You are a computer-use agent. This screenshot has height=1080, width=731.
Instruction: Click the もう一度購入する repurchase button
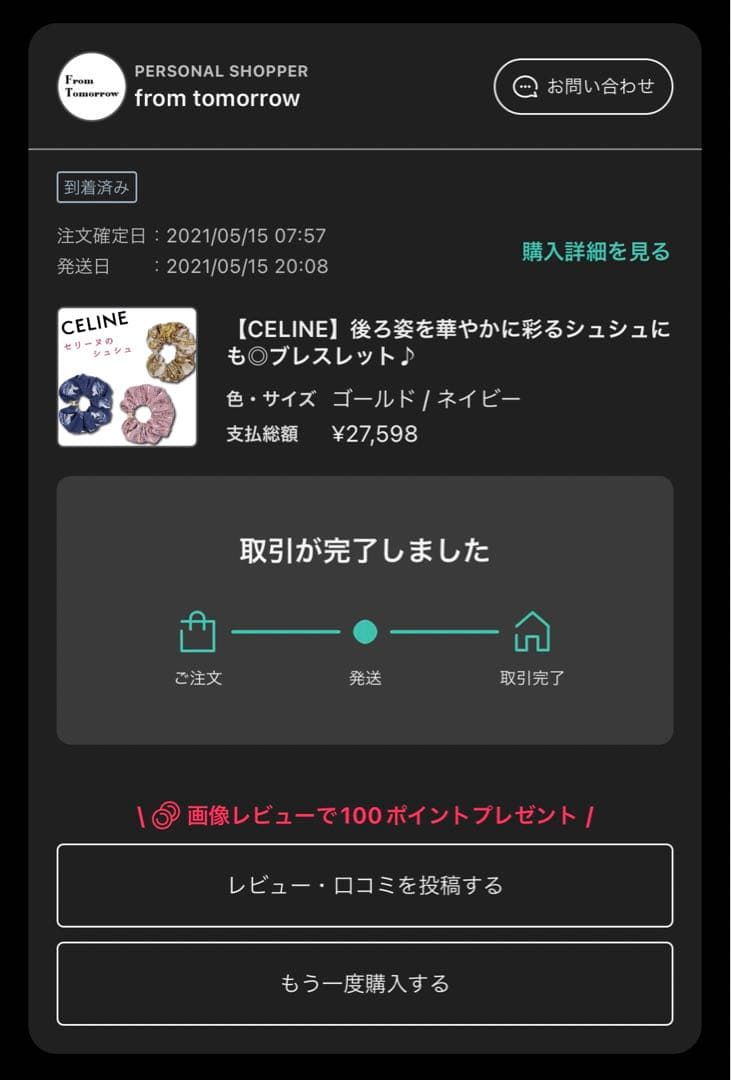click(366, 983)
